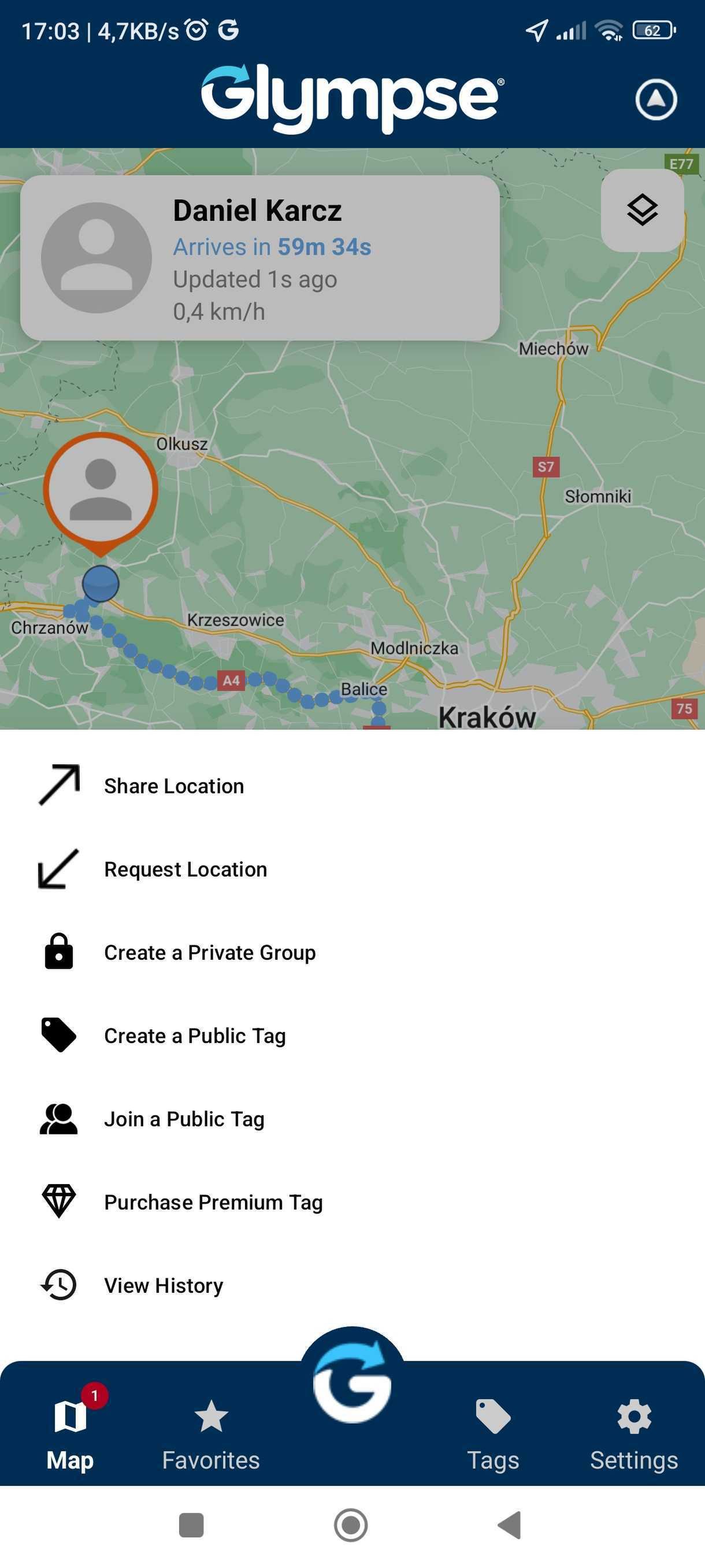Tap the system home button
The width and height of the screenshot is (705, 1568).
point(351,1525)
